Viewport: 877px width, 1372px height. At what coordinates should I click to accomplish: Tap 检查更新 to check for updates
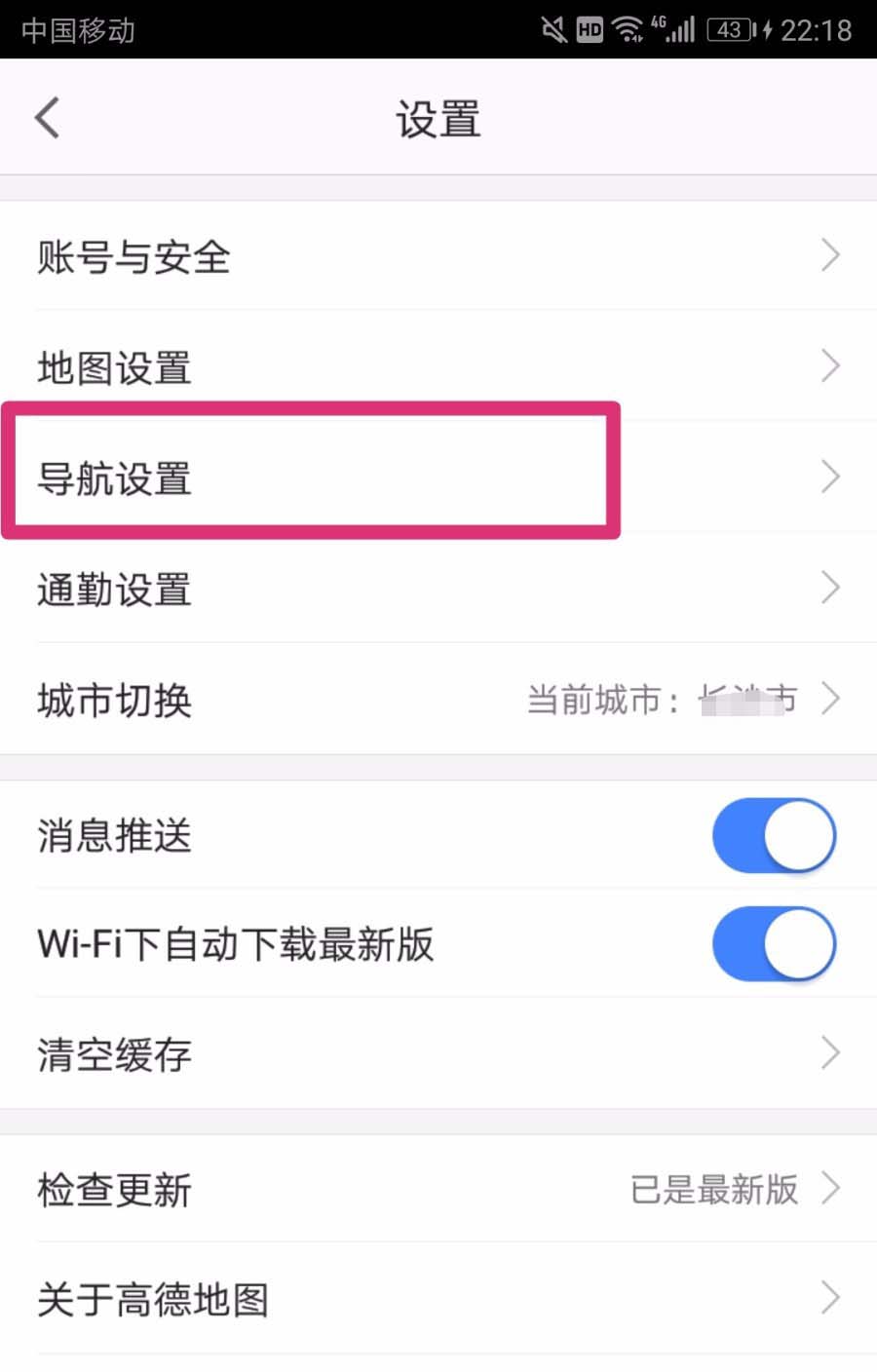[x=438, y=1189]
